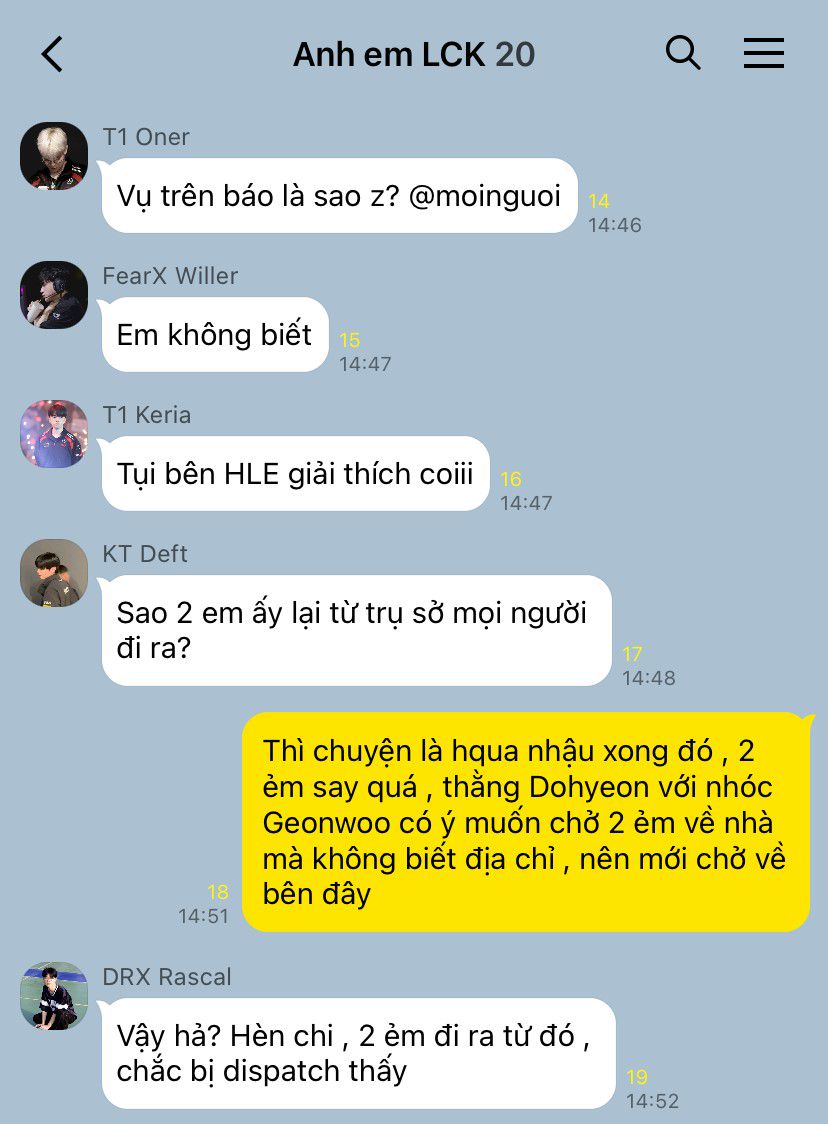Open the chat room menu
Screen dimensions: 828x1124
763,53
